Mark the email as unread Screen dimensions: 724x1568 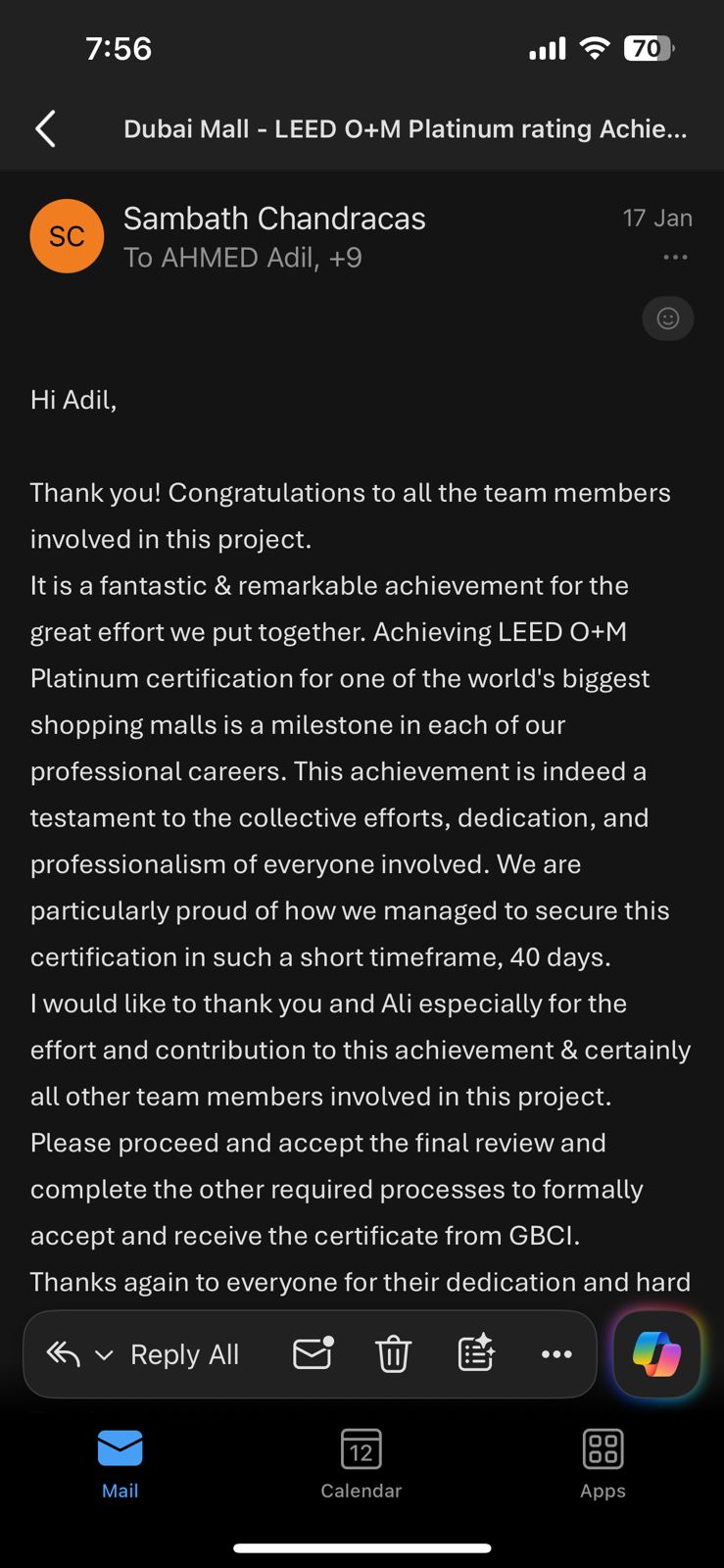coord(314,1353)
